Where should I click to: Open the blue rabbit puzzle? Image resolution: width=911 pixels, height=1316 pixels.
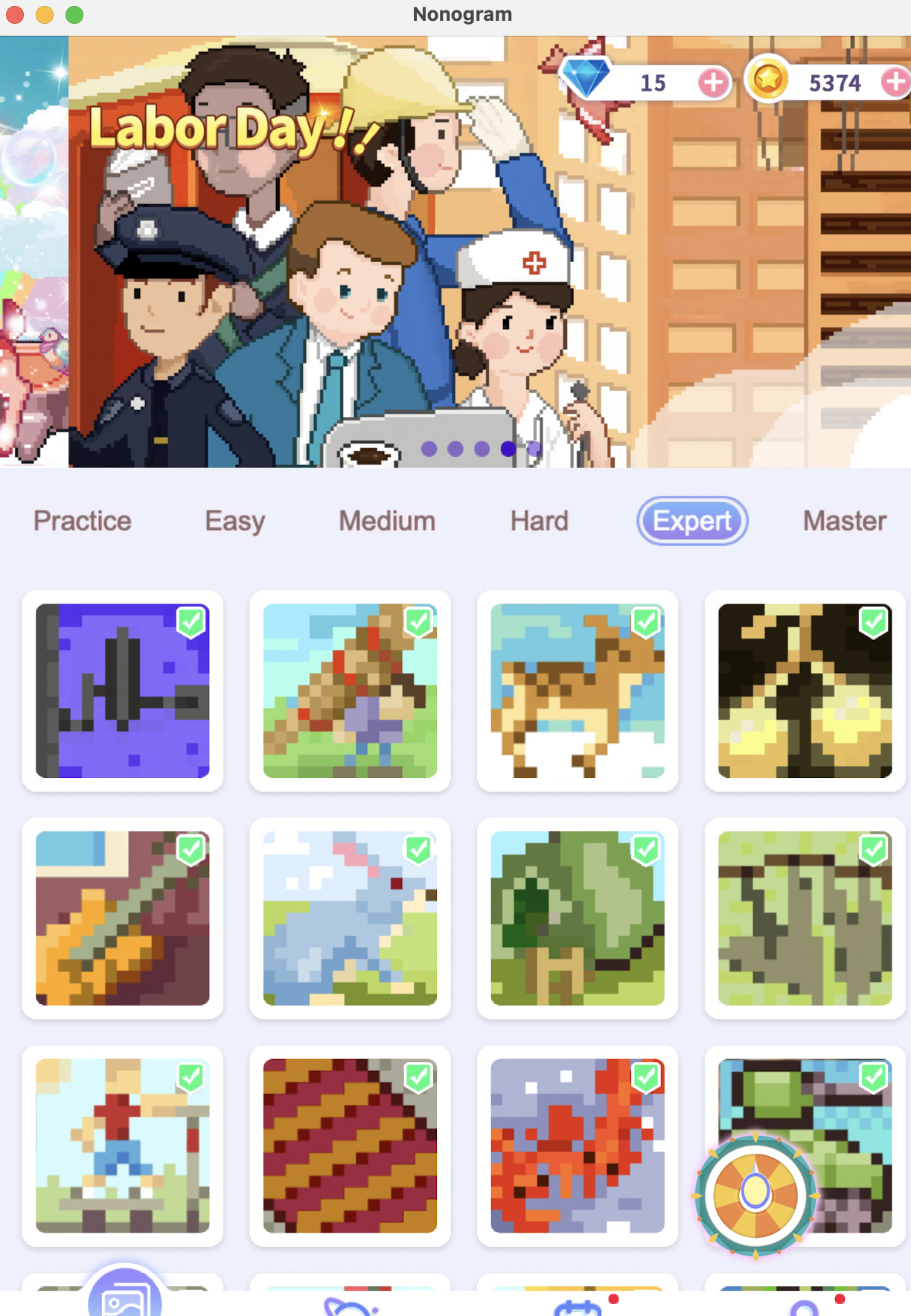click(350, 919)
